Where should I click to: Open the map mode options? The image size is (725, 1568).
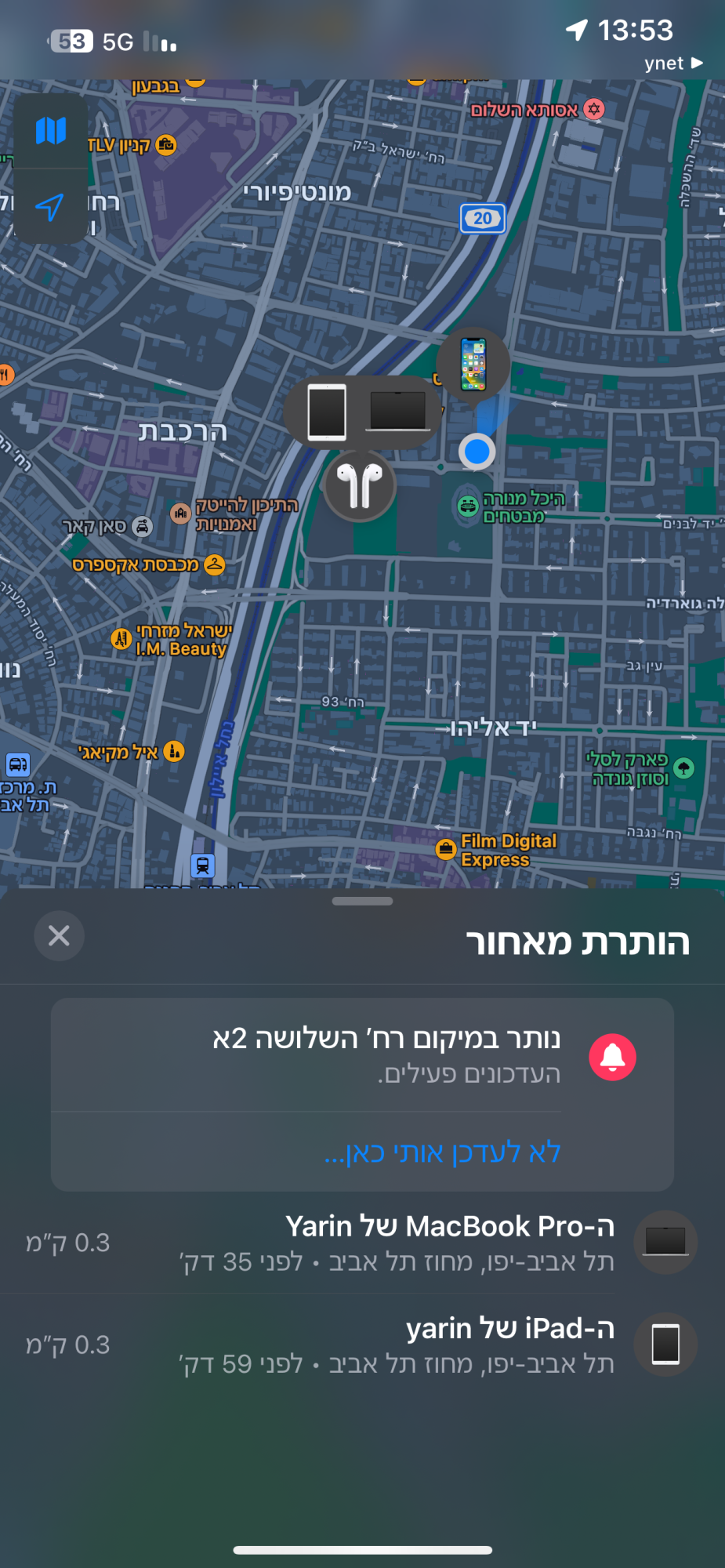point(51,130)
